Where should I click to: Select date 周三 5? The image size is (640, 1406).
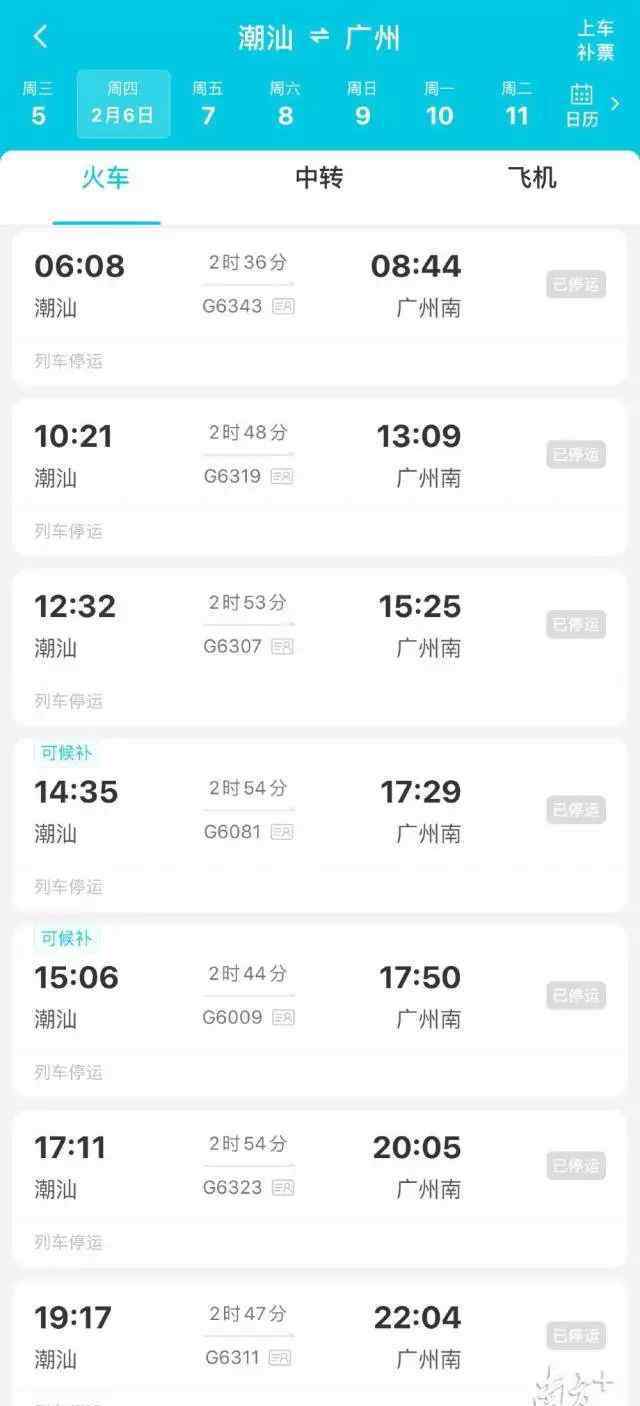(38, 104)
